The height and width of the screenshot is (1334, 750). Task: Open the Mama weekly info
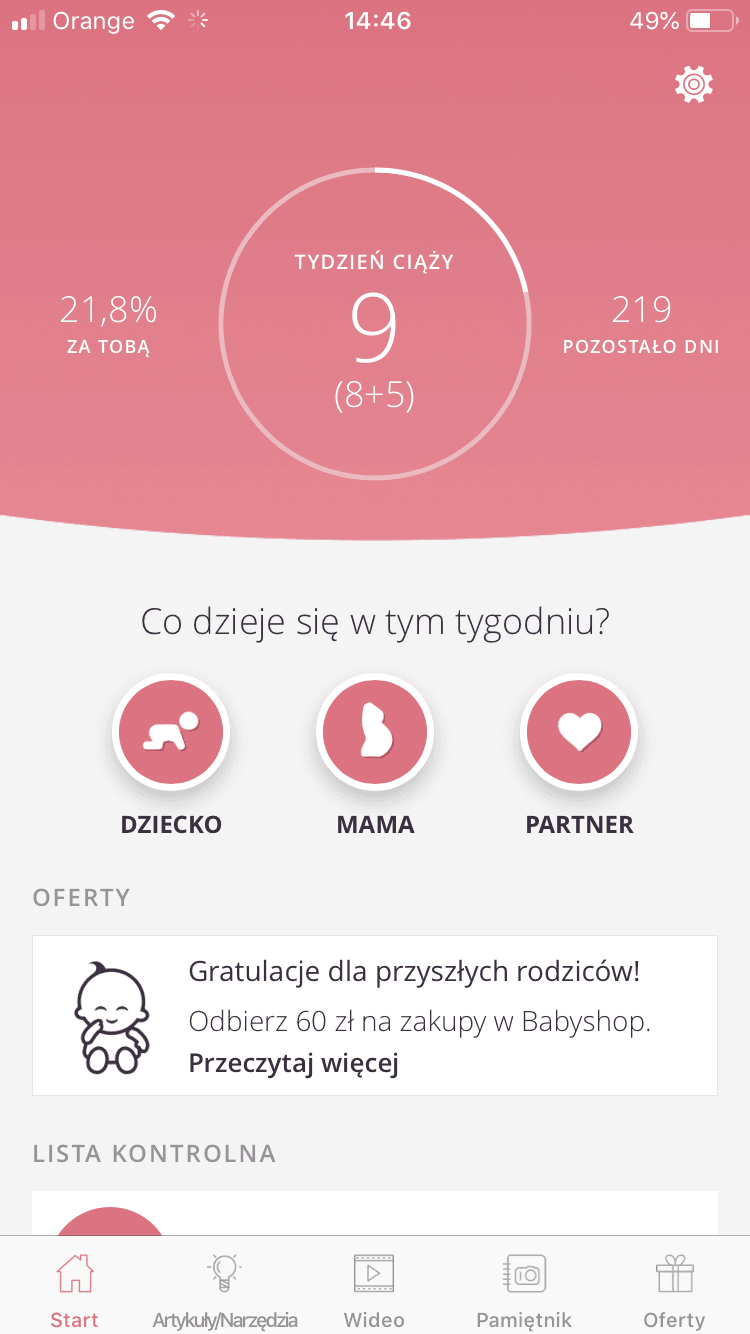tap(375, 733)
